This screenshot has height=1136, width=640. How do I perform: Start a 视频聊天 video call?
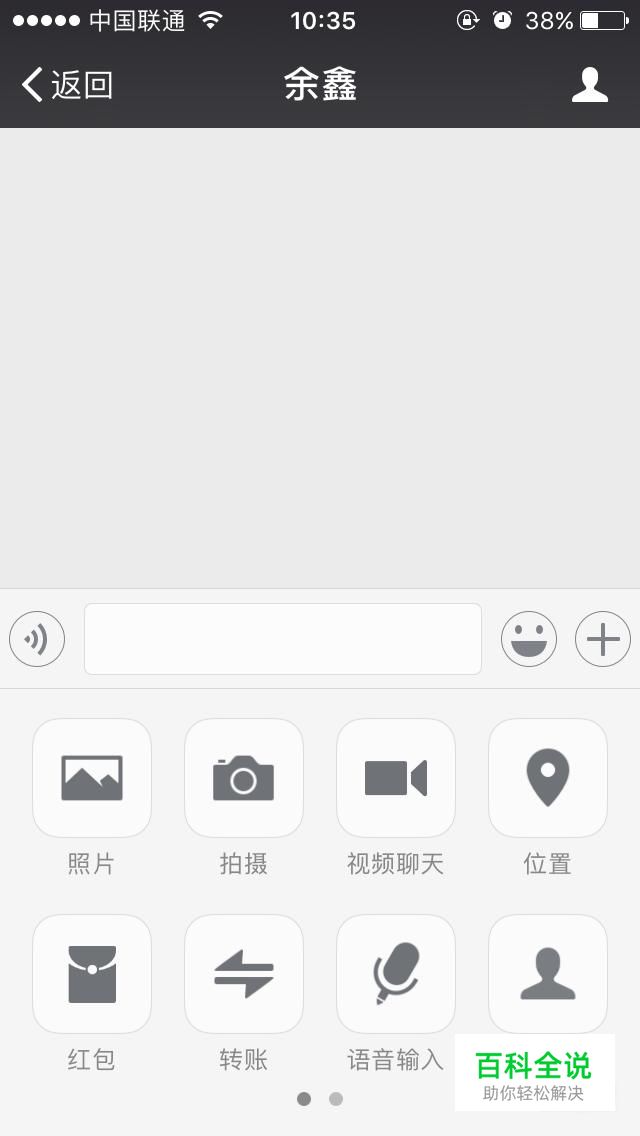click(x=396, y=778)
